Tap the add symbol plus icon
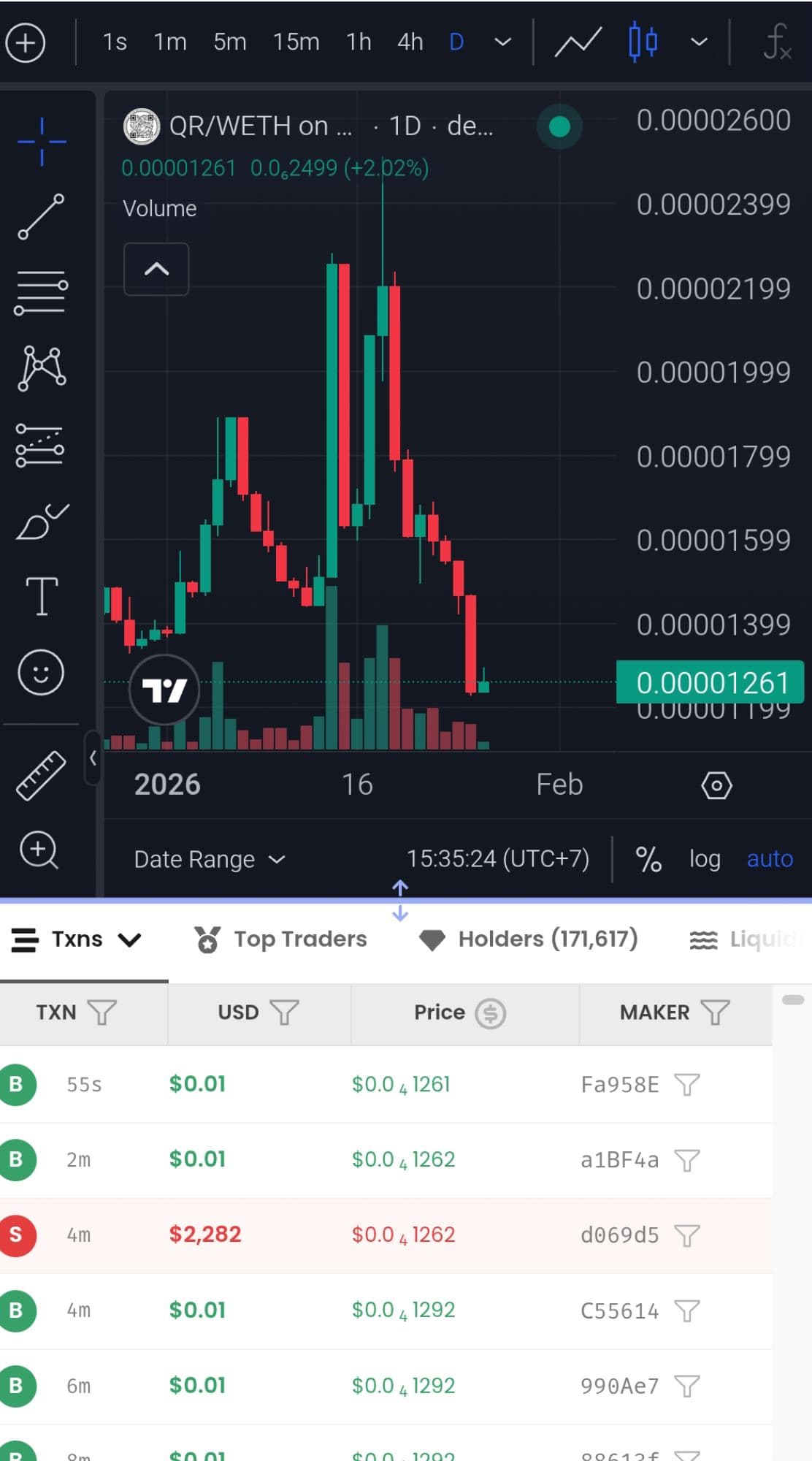 click(x=26, y=42)
